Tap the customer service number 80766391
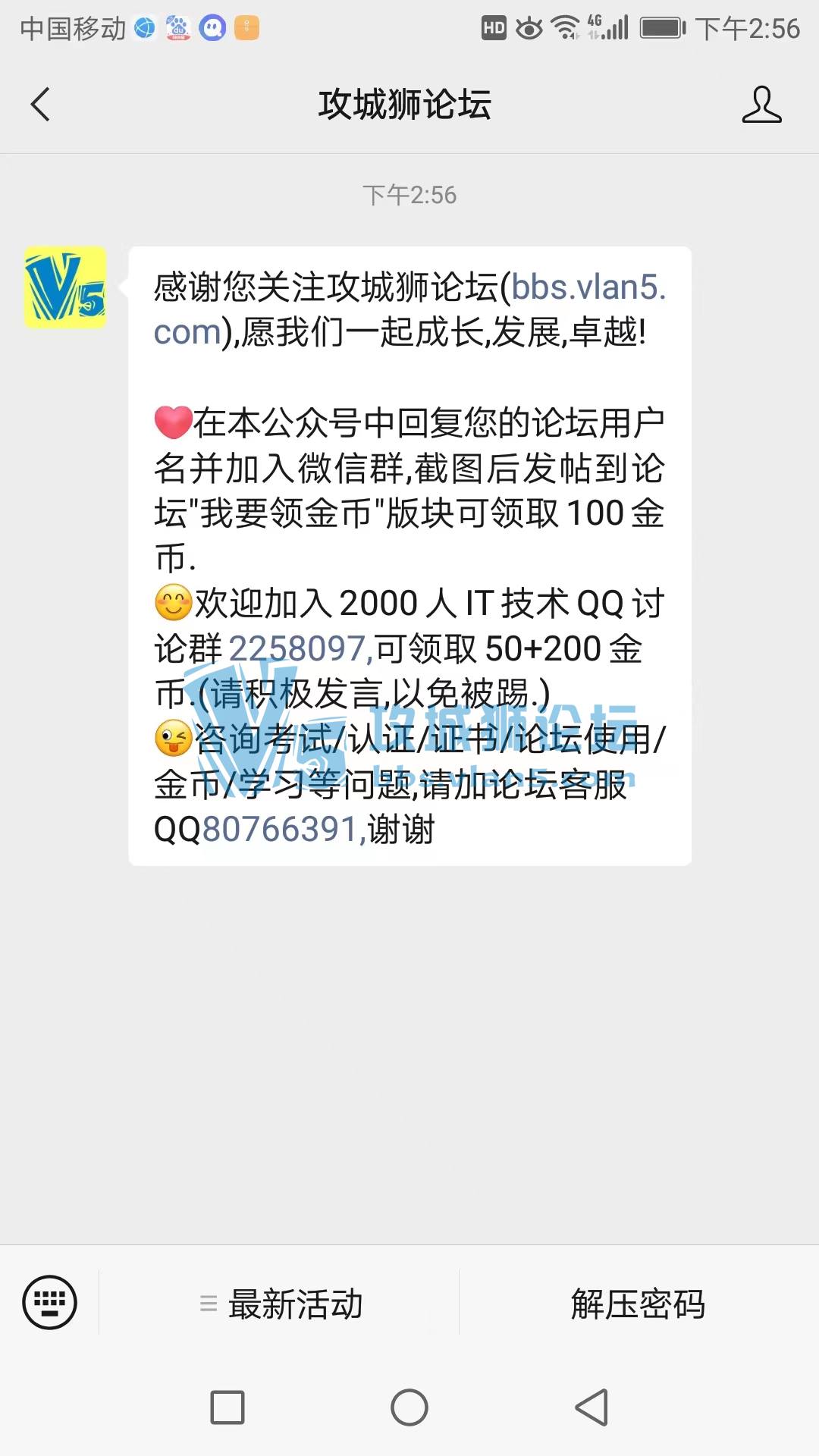Image resolution: width=819 pixels, height=1456 pixels. pos(280,830)
